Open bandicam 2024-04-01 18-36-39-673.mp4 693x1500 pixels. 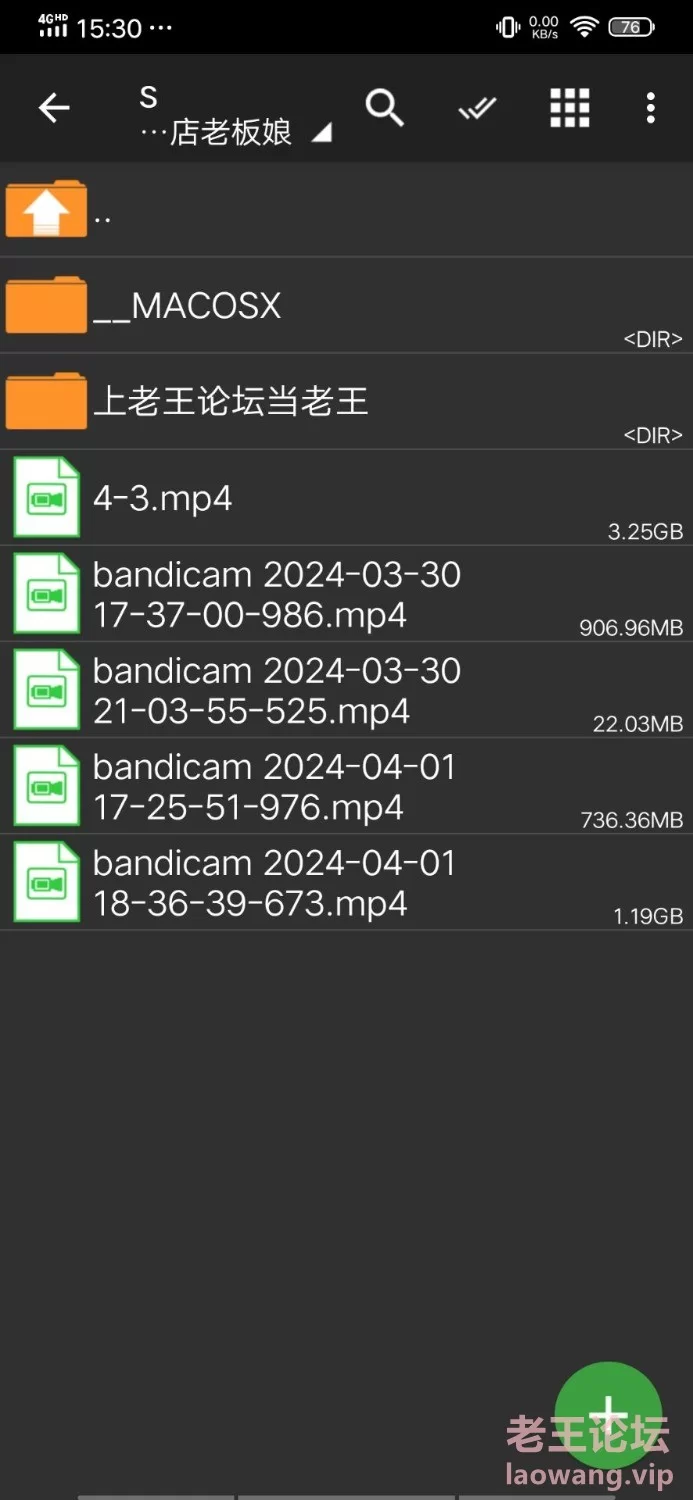(x=346, y=882)
